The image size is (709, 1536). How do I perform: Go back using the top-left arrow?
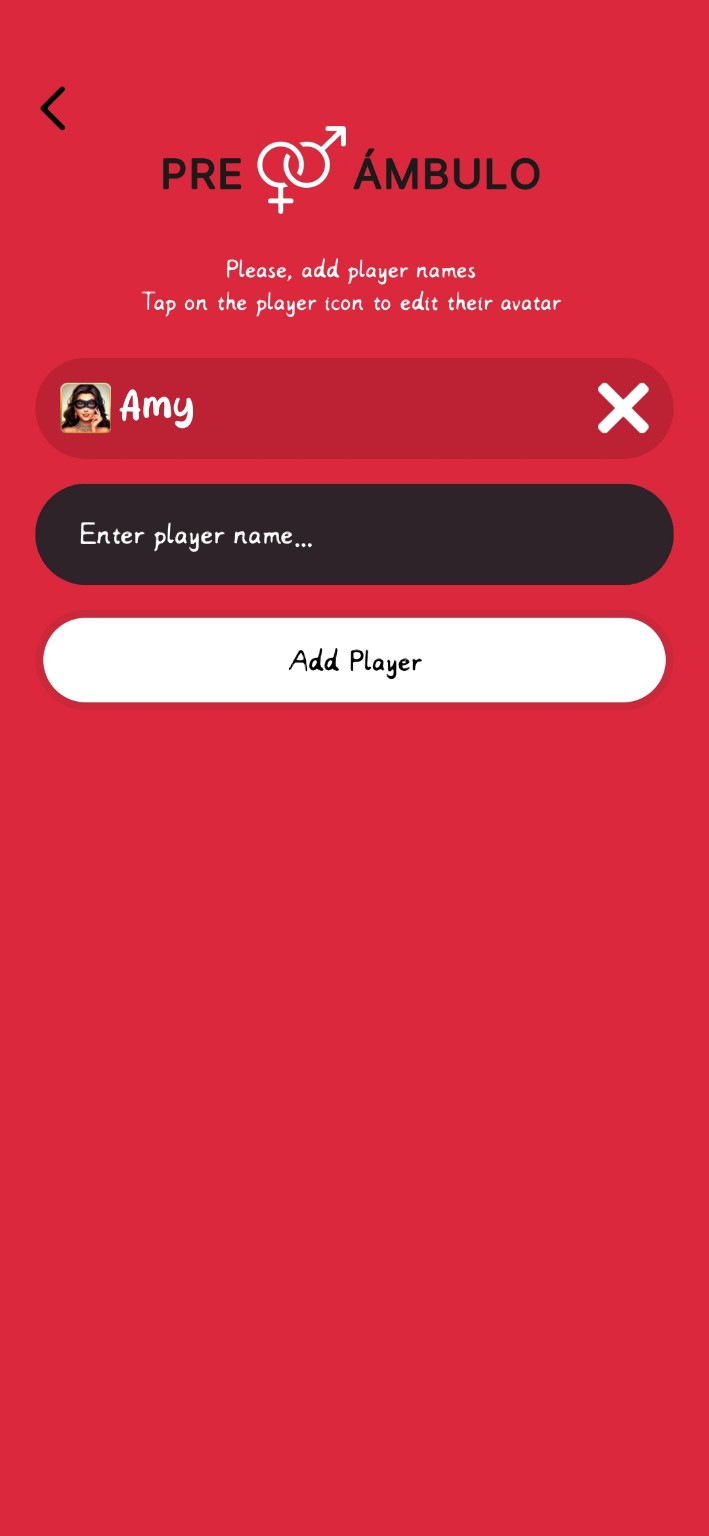(53, 108)
